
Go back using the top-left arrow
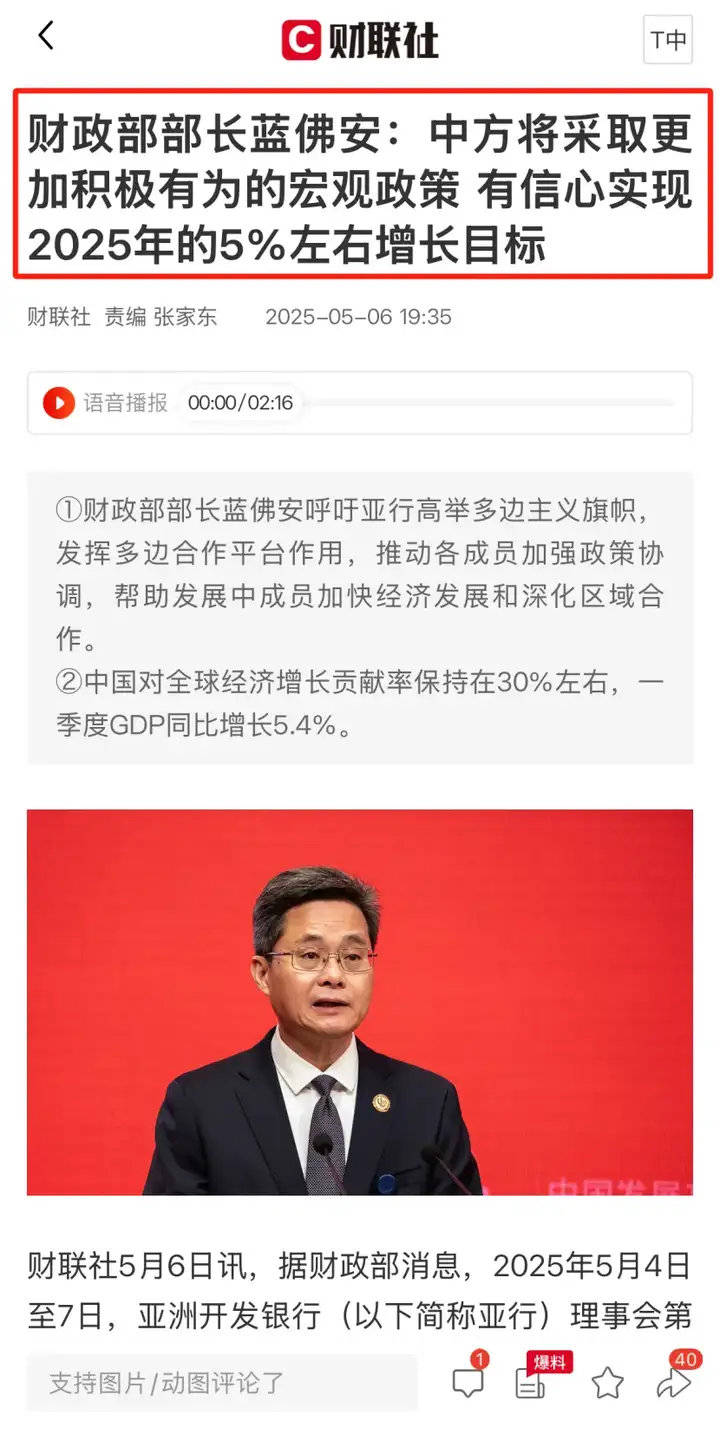tap(45, 37)
